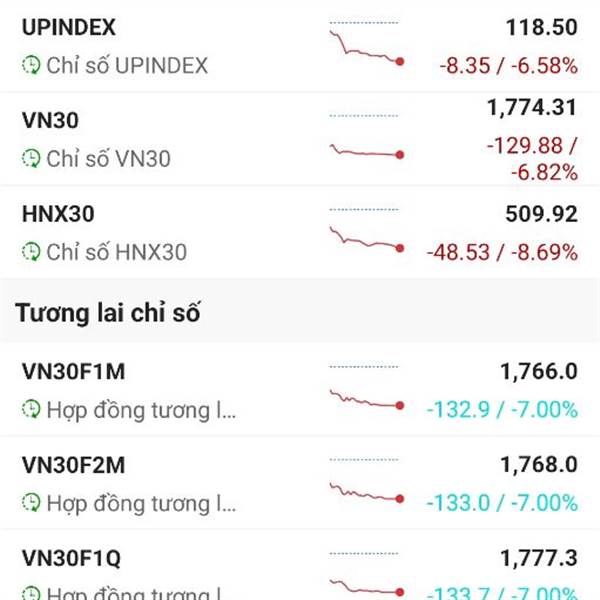Select the HNX30 index row
Image resolution: width=600 pixels, height=600 pixels.
300,232
